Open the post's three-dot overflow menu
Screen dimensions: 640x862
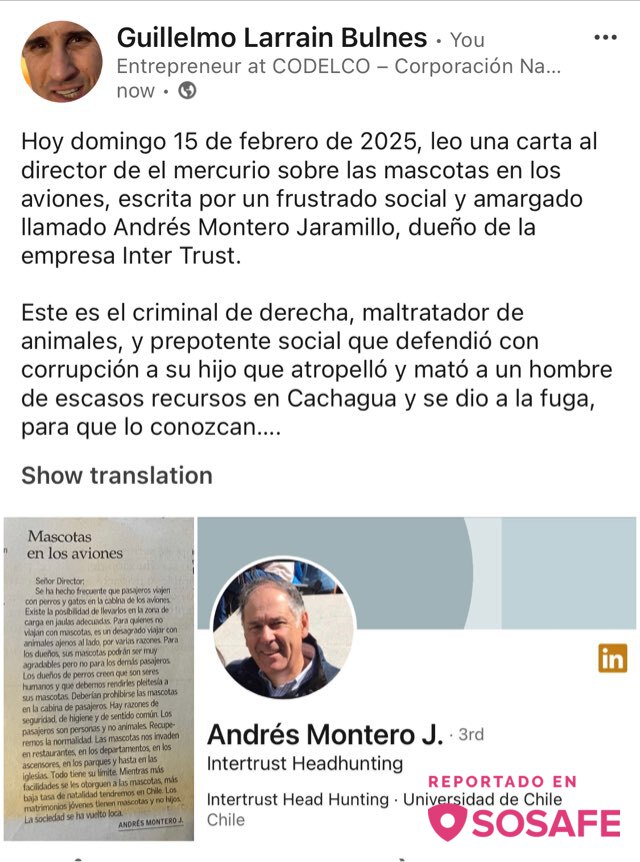[605, 38]
